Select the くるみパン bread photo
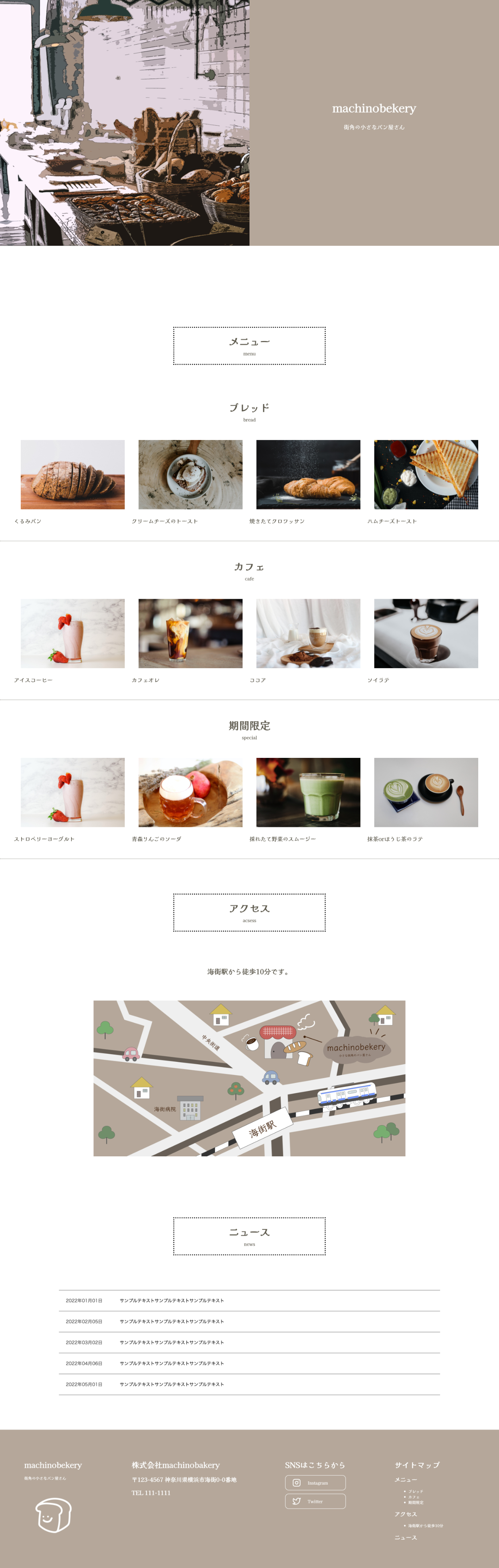 point(73,474)
